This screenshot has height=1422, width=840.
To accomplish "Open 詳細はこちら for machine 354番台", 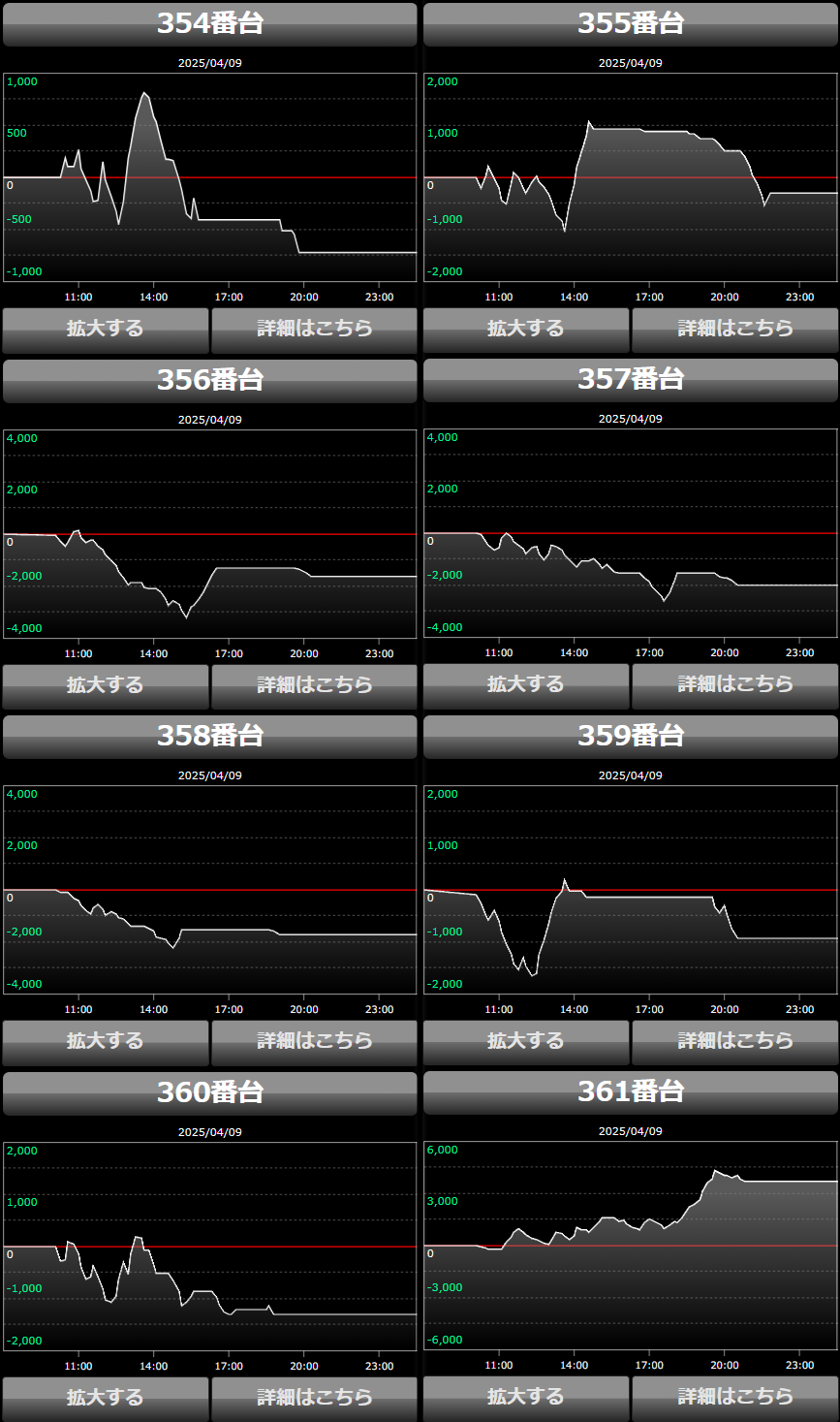I will click(x=315, y=329).
